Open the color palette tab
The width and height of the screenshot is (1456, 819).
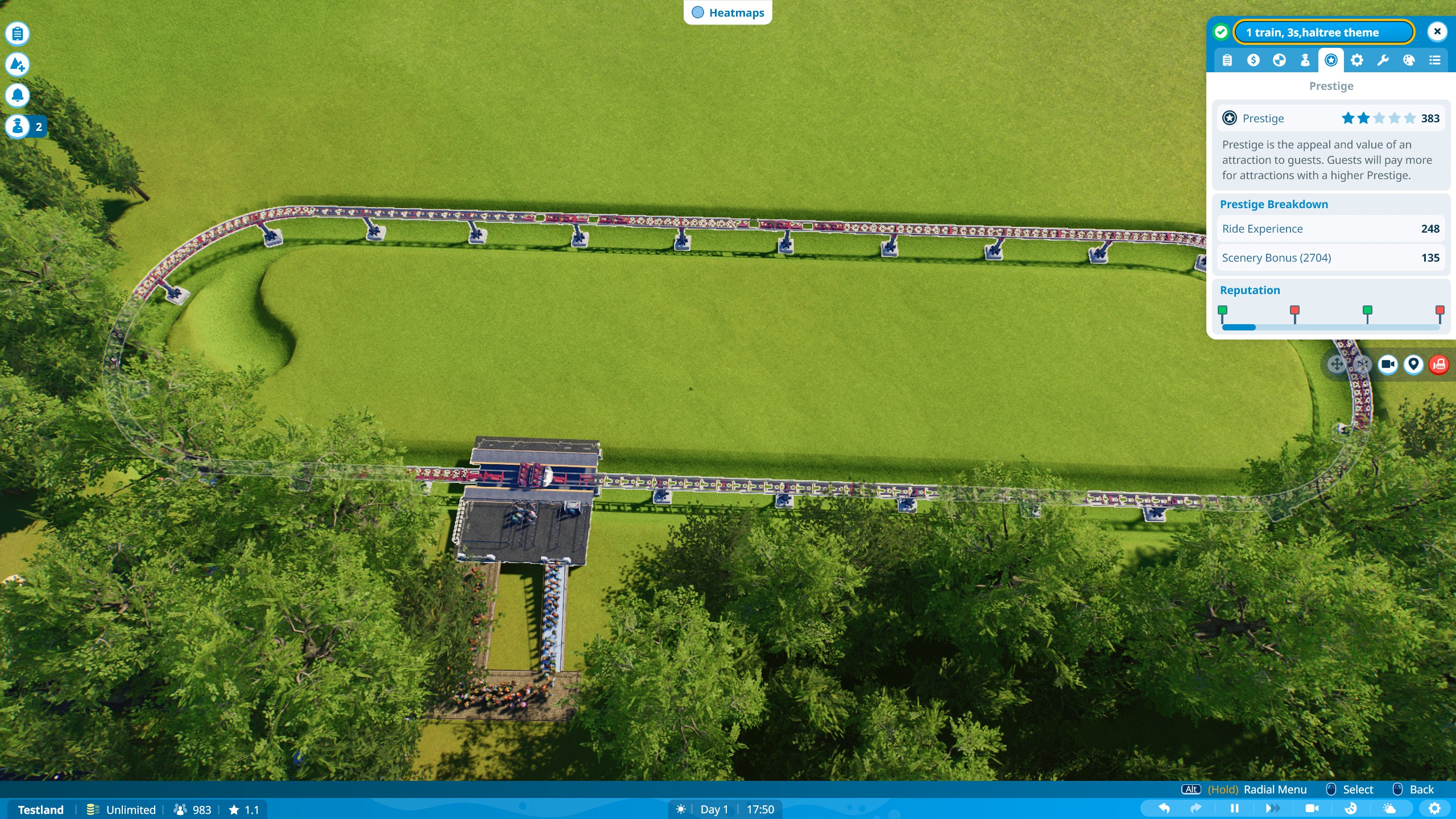coord(1409,60)
